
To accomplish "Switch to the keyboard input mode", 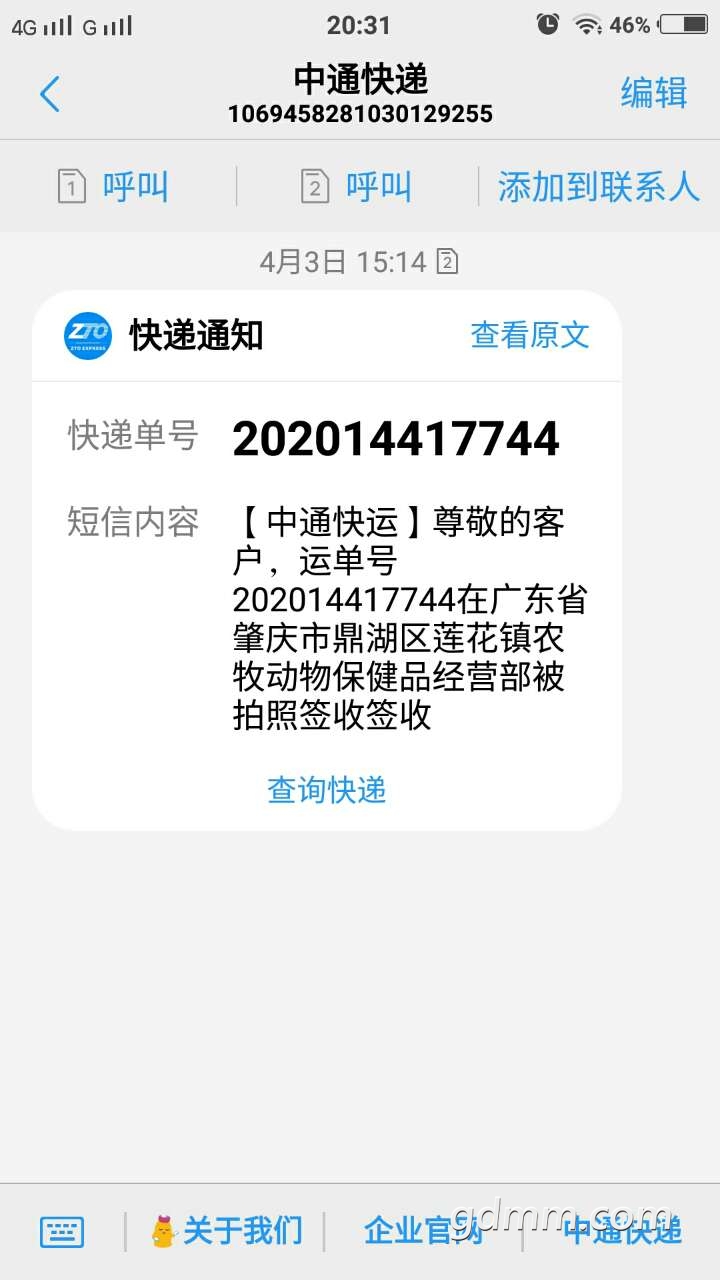I will pos(62,1231).
